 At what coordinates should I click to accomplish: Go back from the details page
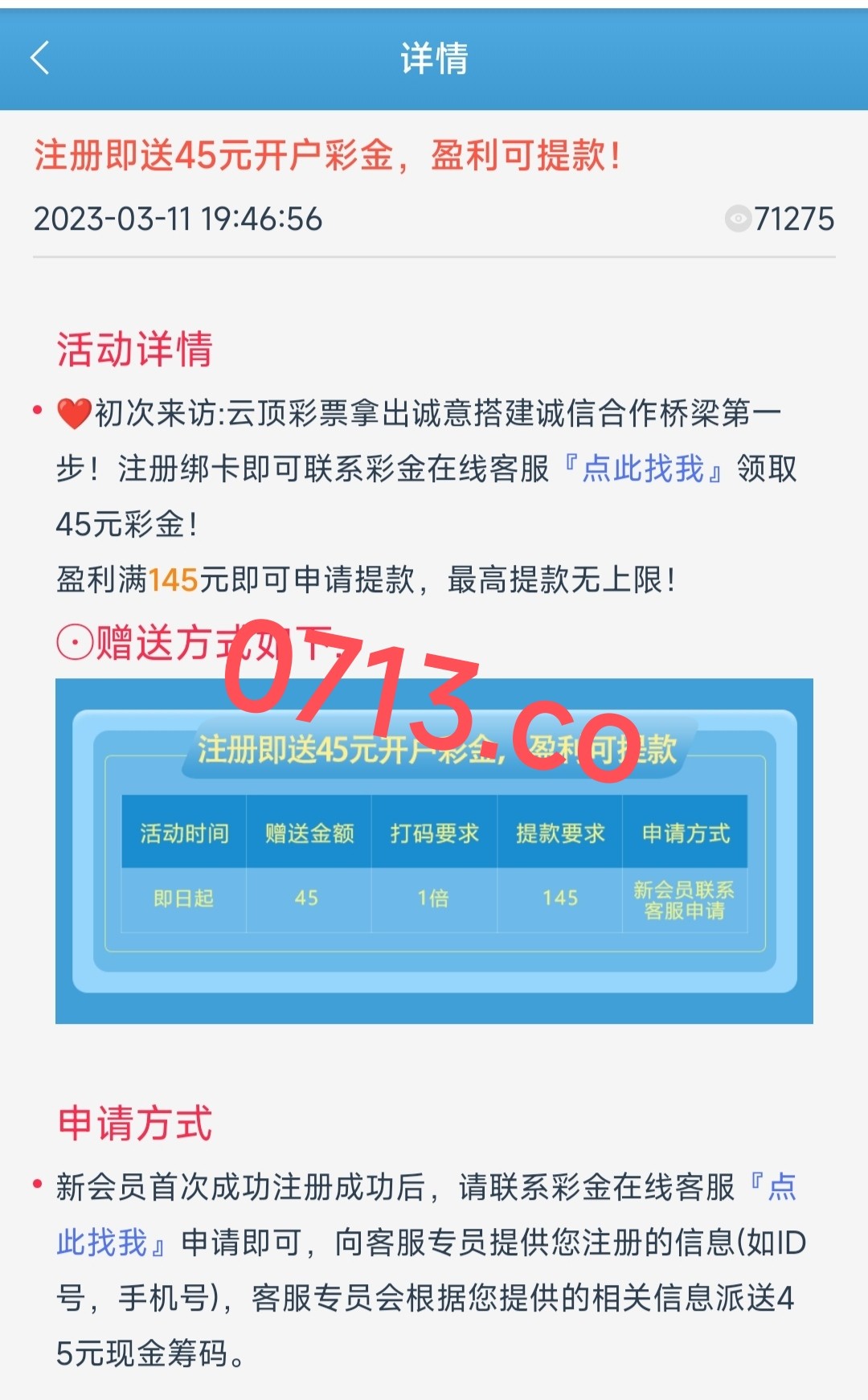40,58
